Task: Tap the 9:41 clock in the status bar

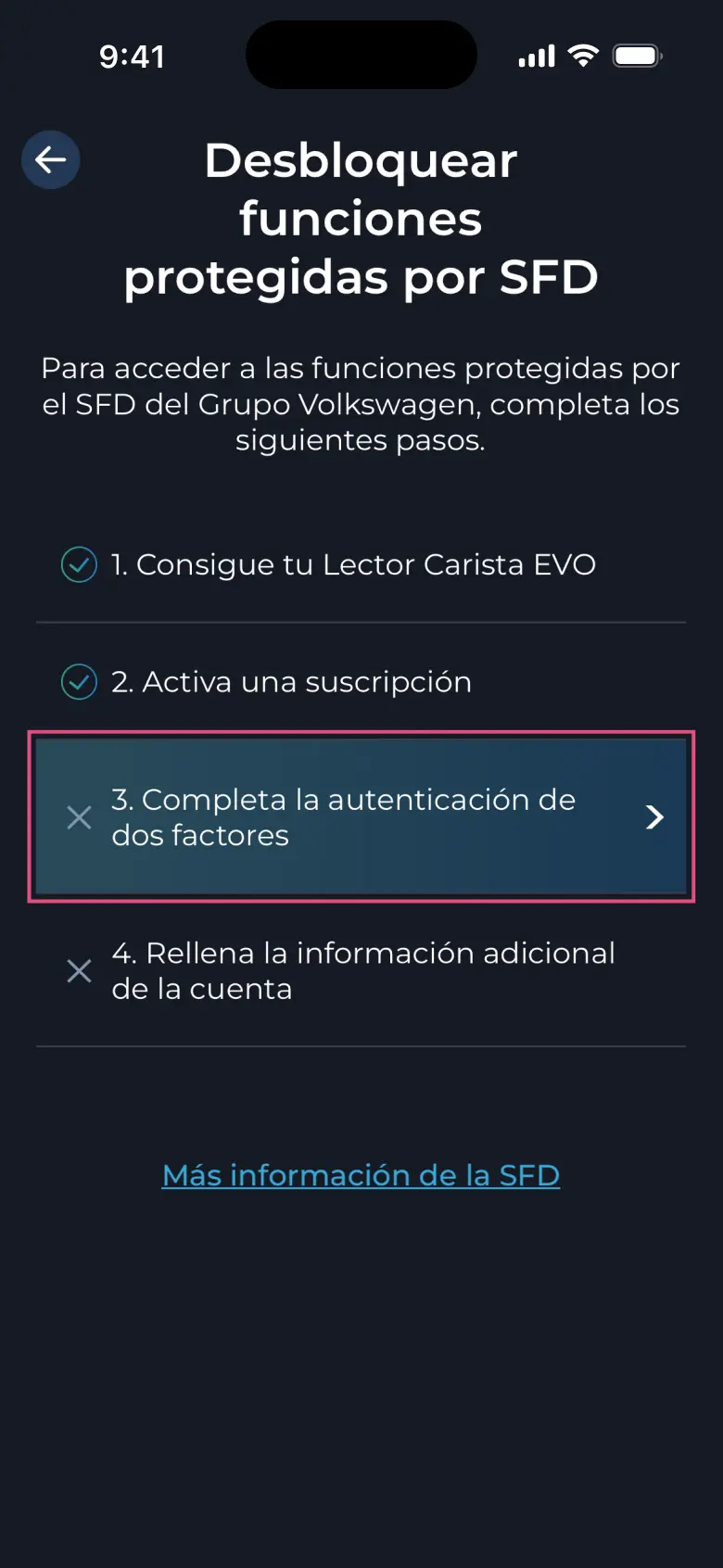Action: coord(133,56)
